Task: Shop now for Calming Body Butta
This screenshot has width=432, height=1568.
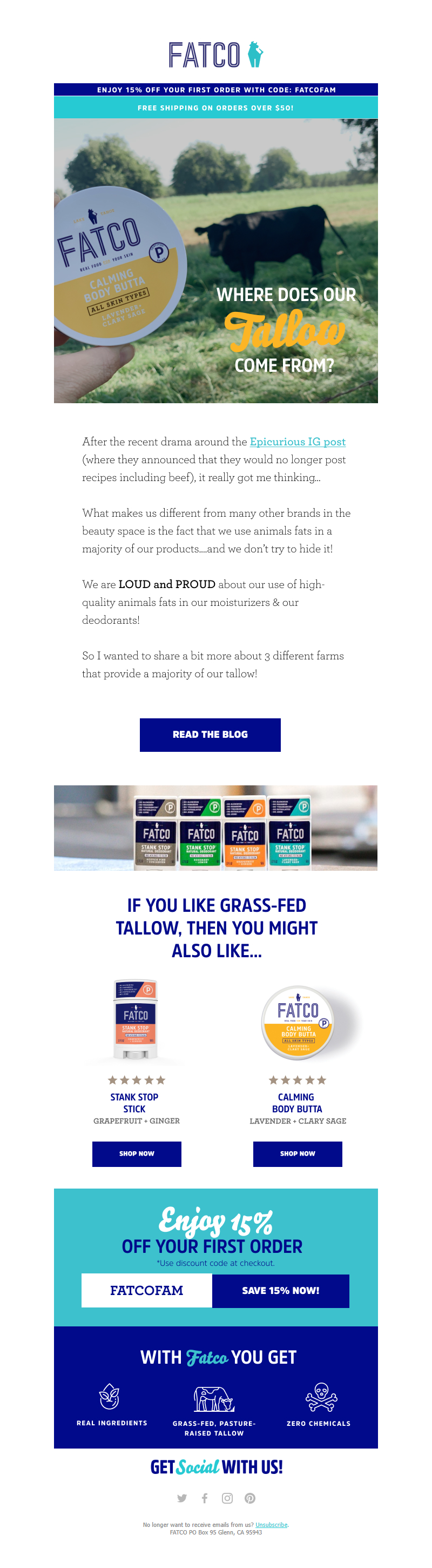Action: (297, 1153)
